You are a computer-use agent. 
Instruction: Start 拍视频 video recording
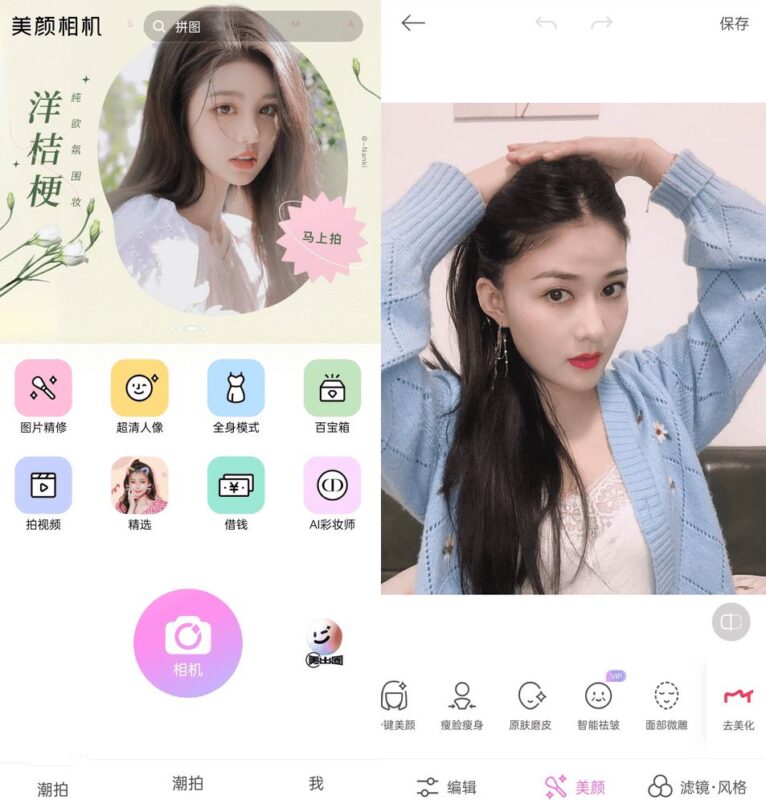click(x=43, y=486)
